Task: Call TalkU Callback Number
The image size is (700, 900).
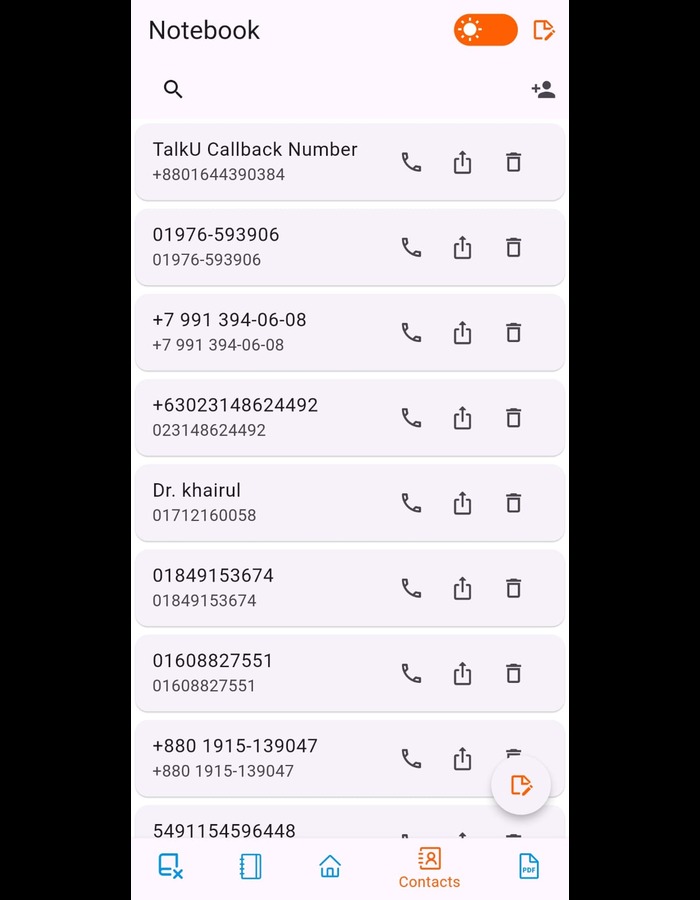Action: pos(411,162)
